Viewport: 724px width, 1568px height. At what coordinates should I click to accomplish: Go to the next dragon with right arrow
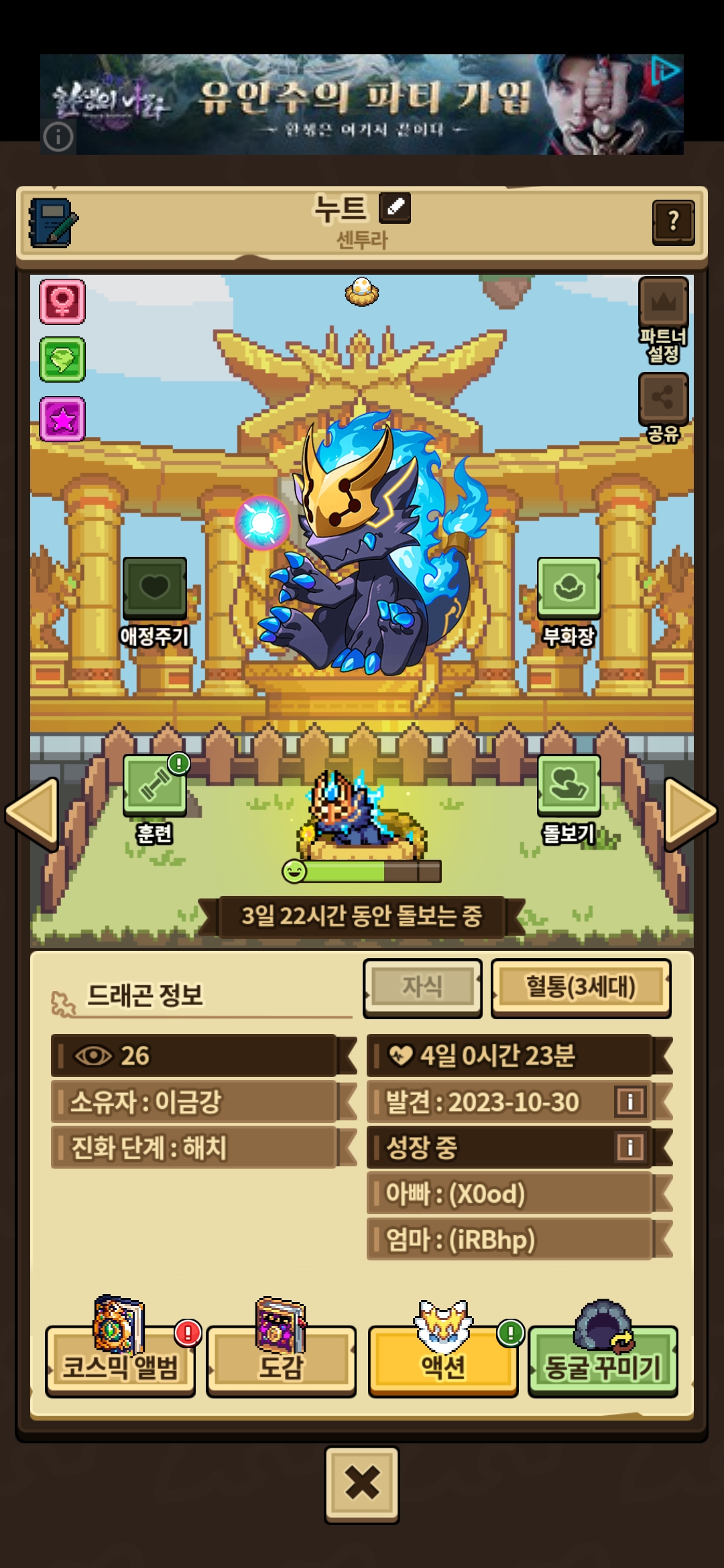point(690,813)
